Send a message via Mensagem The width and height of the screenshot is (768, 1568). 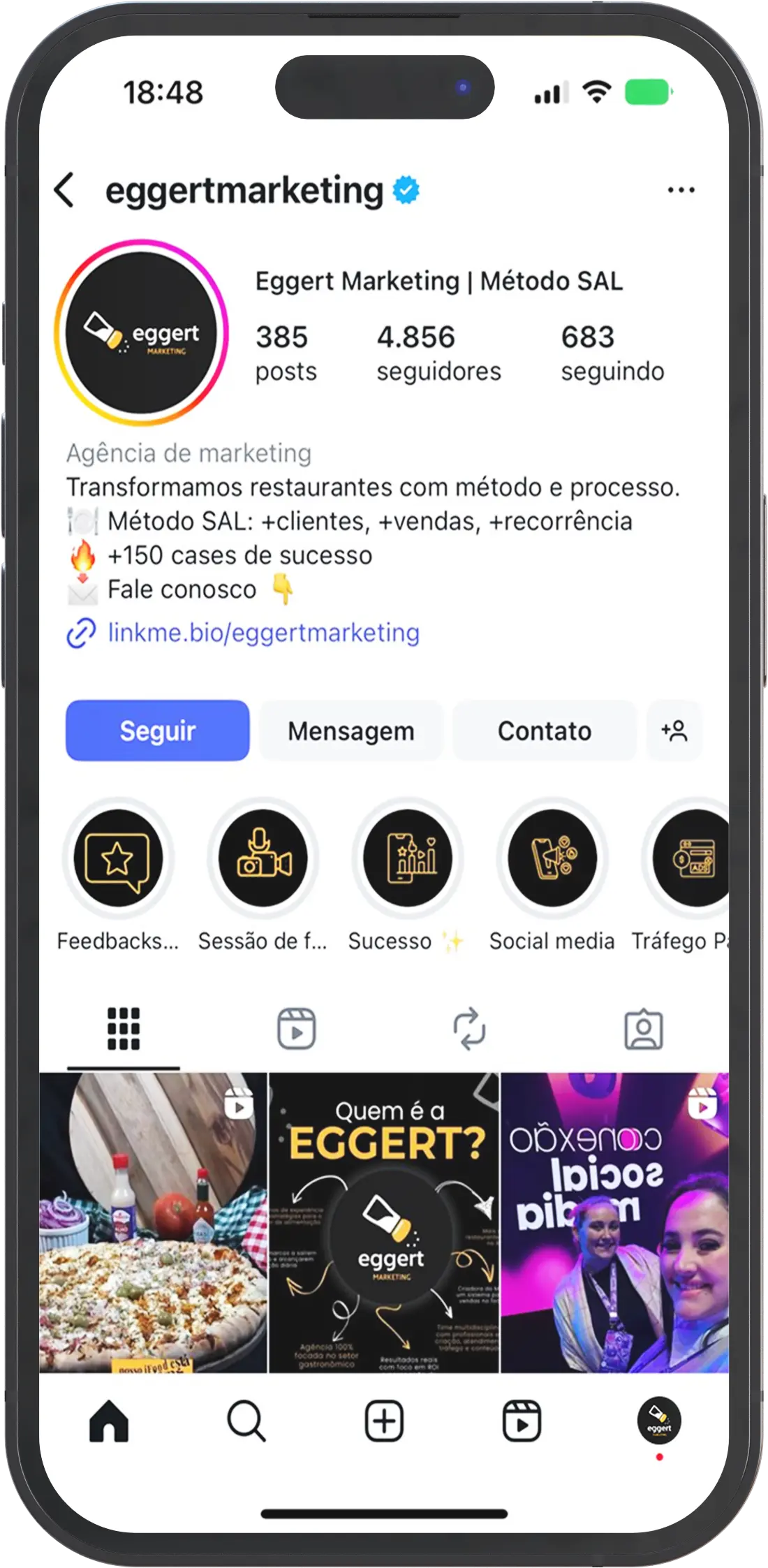[x=350, y=731]
